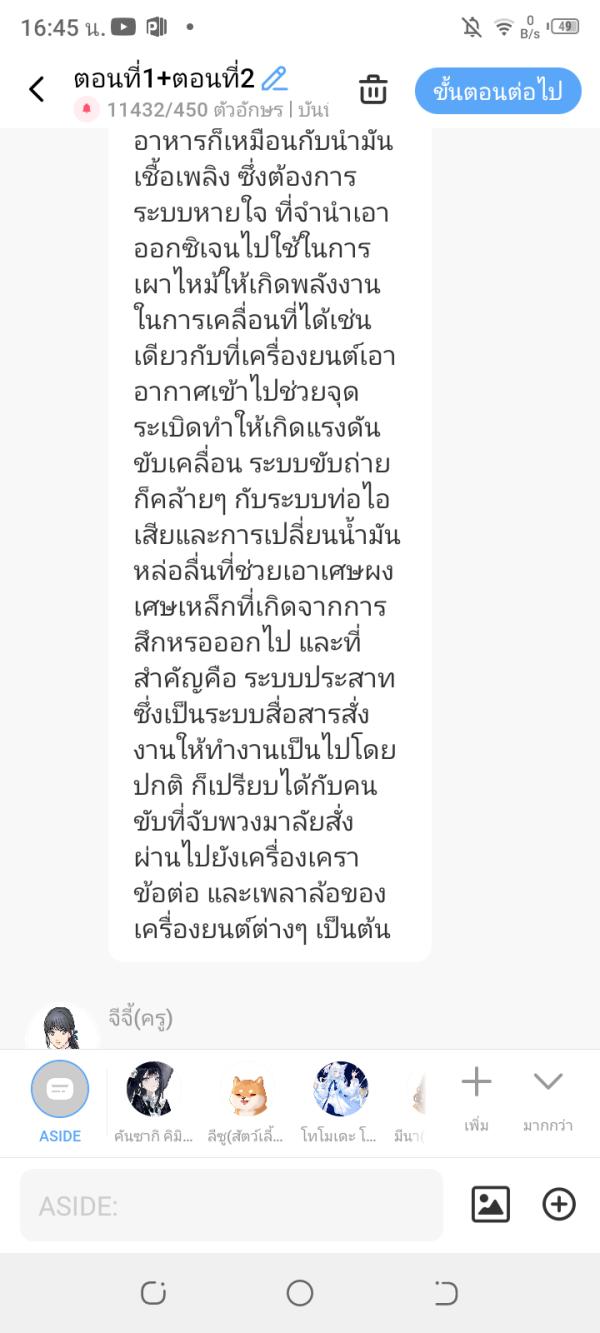Choose character คันซากิ คิมิ
The width and height of the screenshot is (600, 1333).
pyautogui.click(x=152, y=1091)
